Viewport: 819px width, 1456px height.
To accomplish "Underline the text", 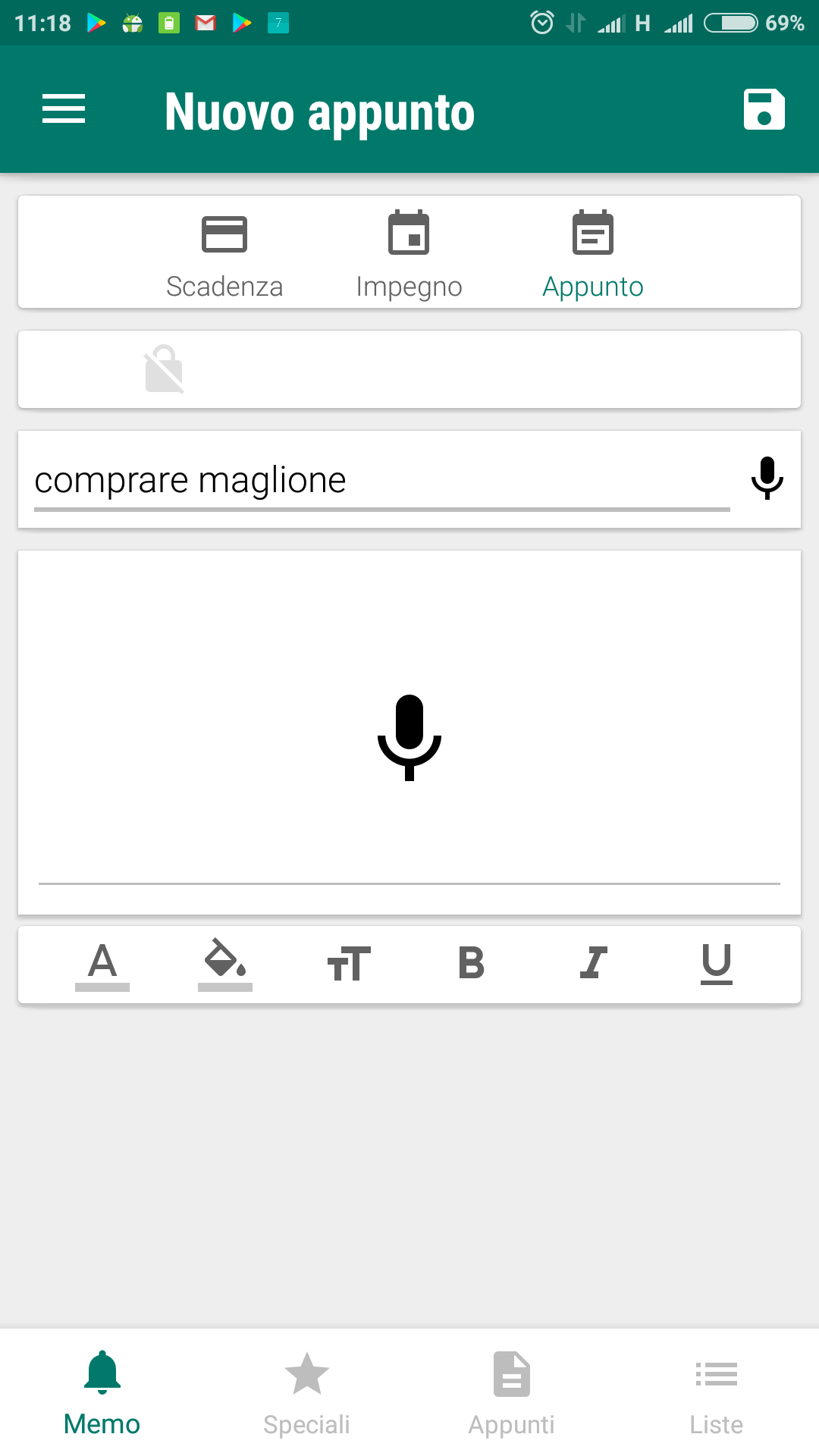I will click(717, 965).
